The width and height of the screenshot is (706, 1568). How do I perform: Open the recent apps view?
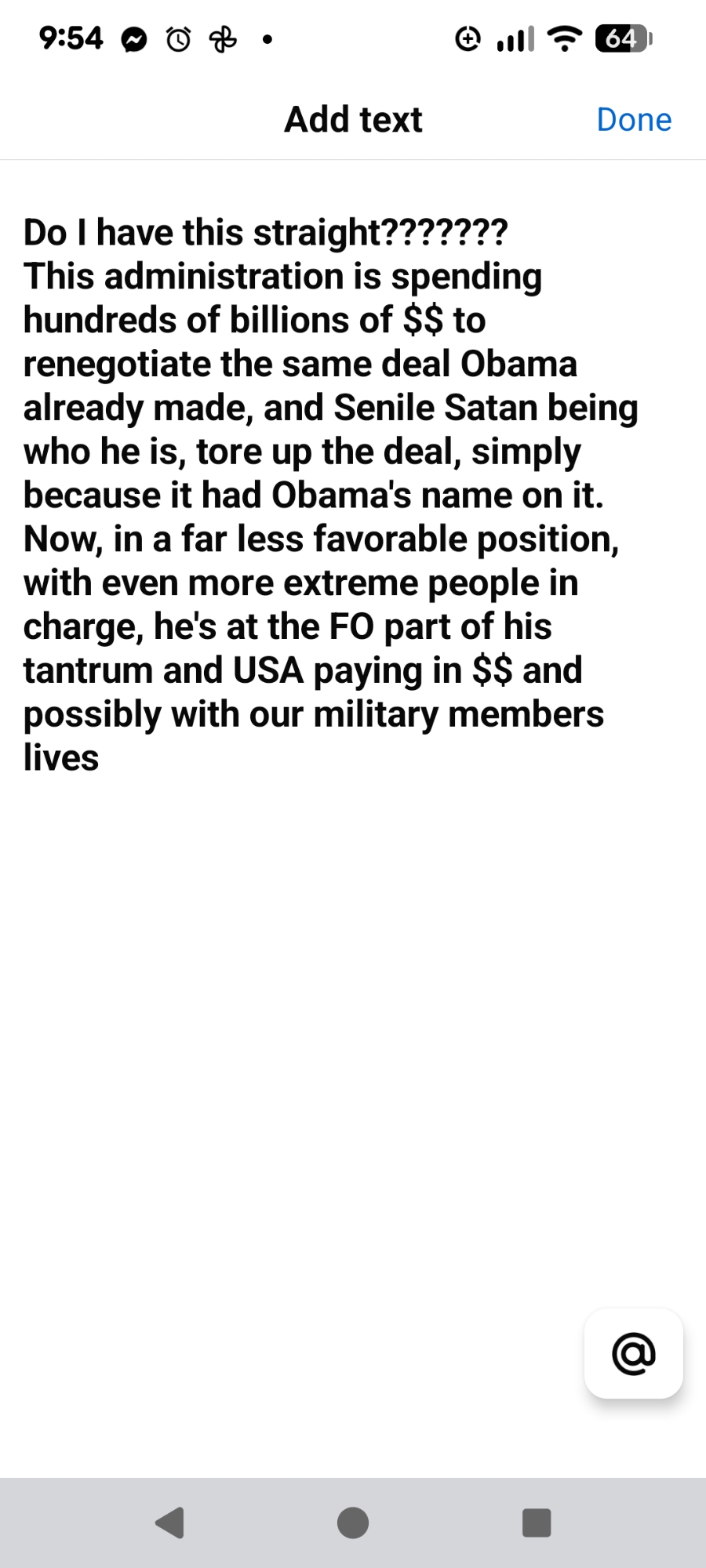[x=537, y=1523]
